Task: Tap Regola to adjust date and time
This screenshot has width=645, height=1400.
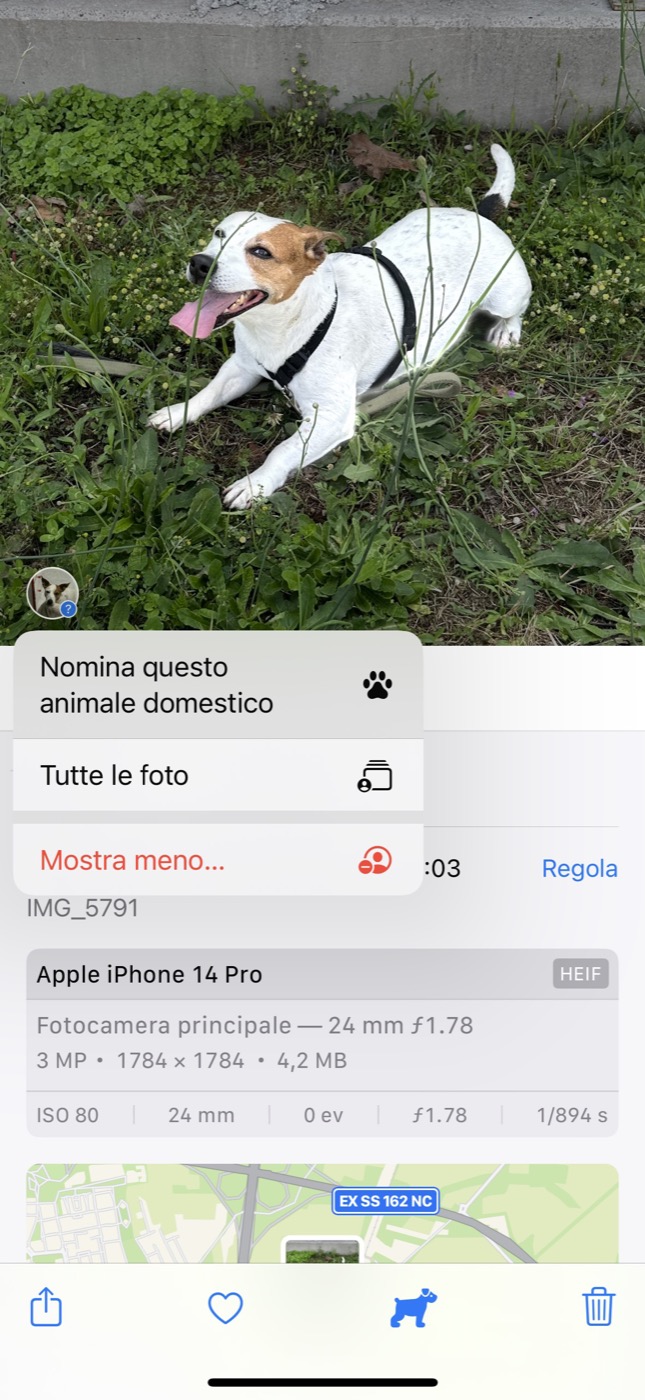Action: click(x=579, y=869)
